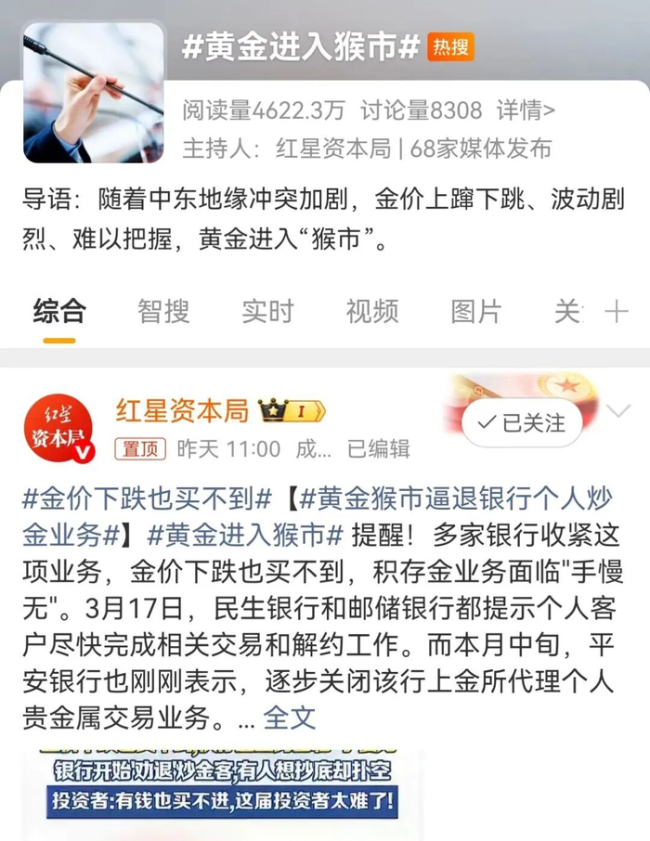Expand the post options chevron
Viewport: 650px width, 841px height.
(619, 412)
